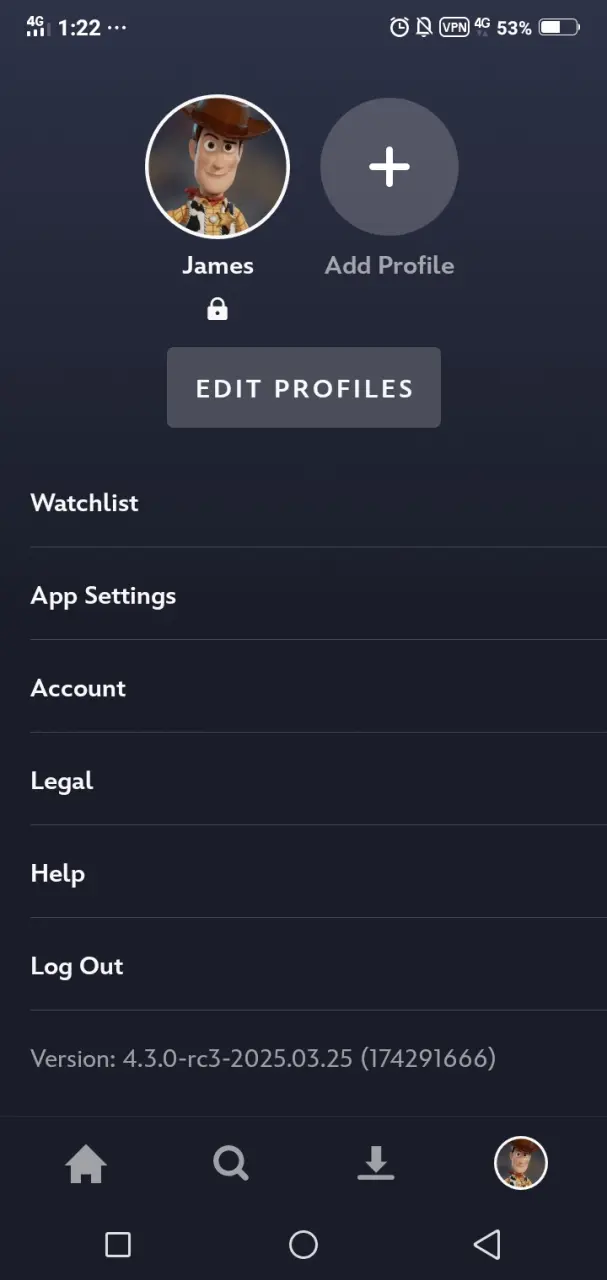This screenshot has height=1280, width=607.
Task: Select the James profile avatar
Action: (217, 166)
